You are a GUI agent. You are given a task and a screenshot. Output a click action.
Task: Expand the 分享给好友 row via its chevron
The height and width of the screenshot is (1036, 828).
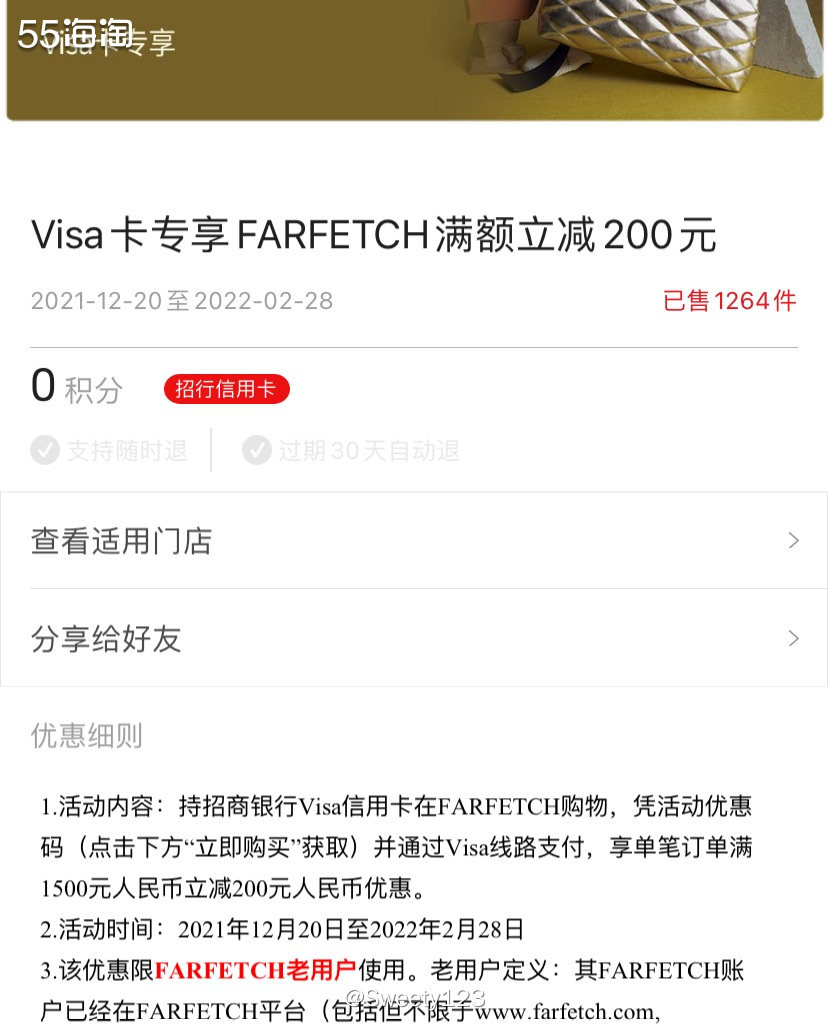[x=793, y=638]
